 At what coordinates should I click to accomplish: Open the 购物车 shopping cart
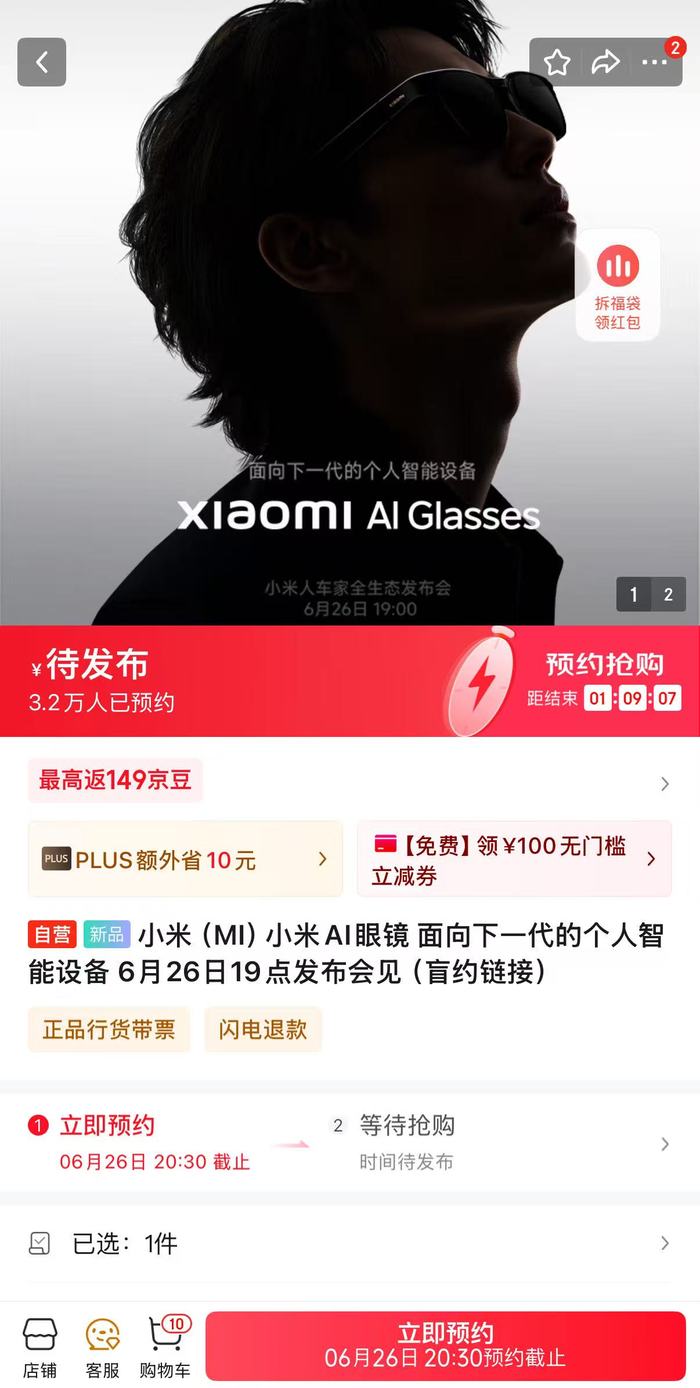click(166, 1347)
